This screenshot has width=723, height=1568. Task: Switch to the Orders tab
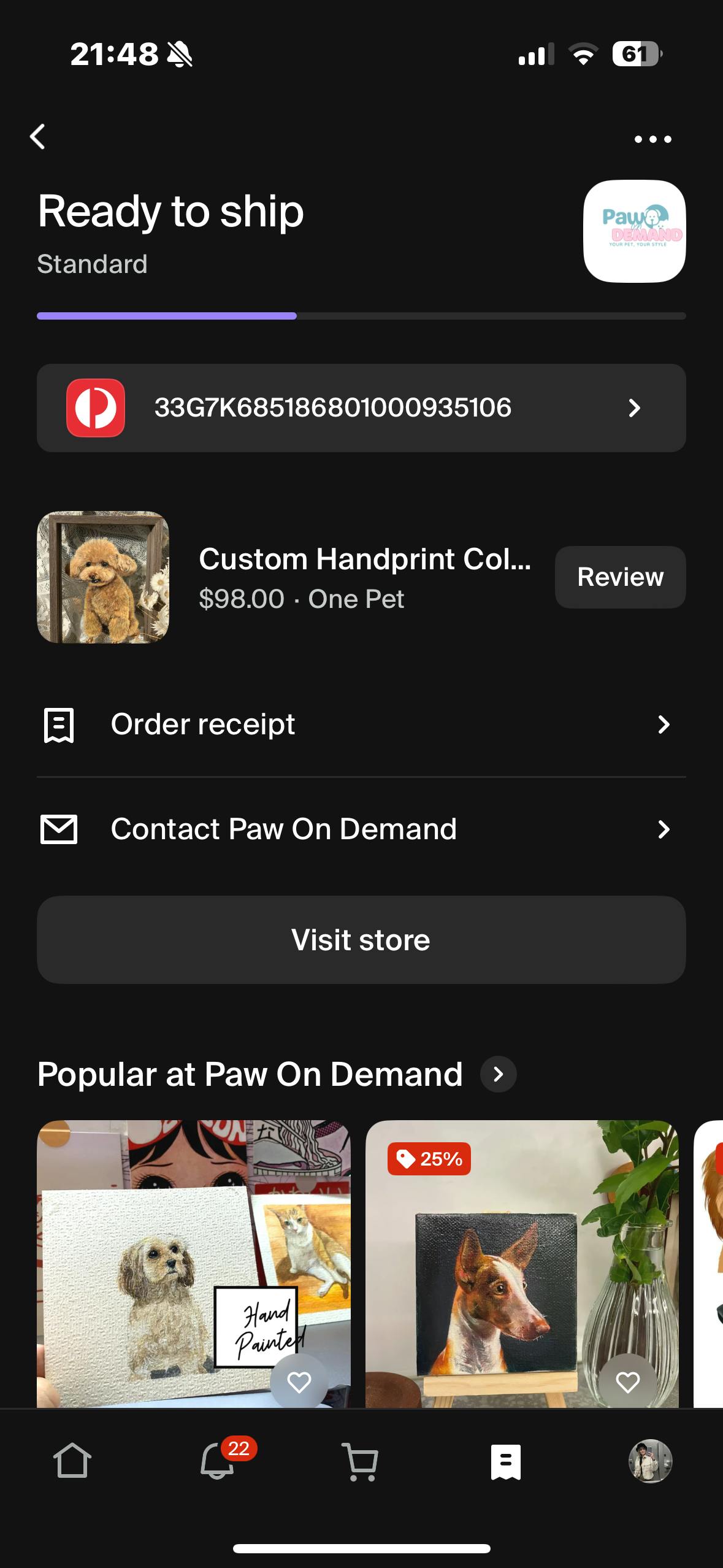pyautogui.click(x=505, y=1461)
